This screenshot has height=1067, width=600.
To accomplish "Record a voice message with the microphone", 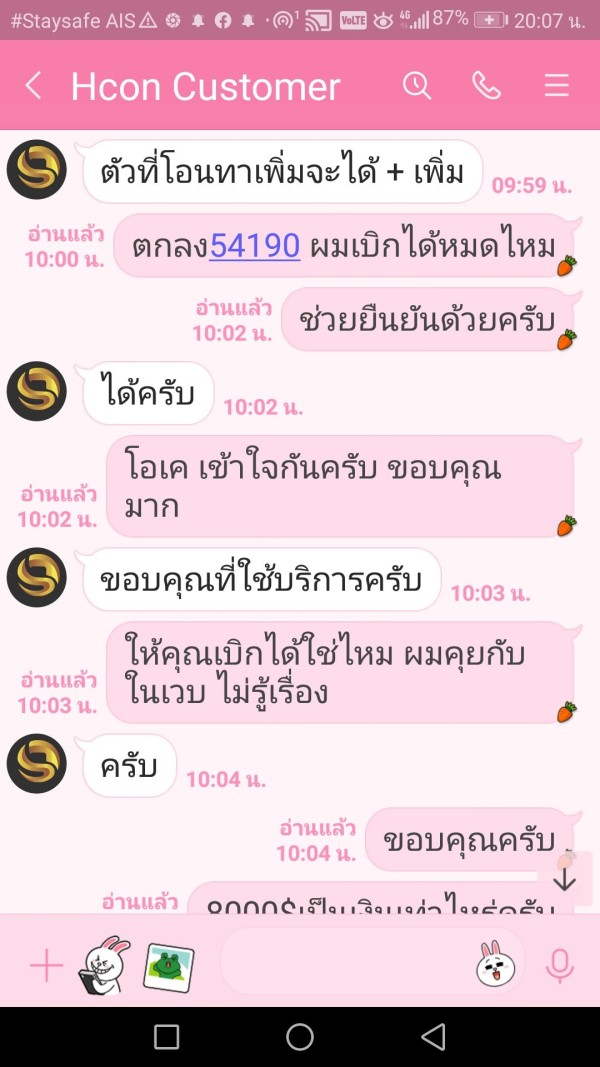I will point(560,965).
